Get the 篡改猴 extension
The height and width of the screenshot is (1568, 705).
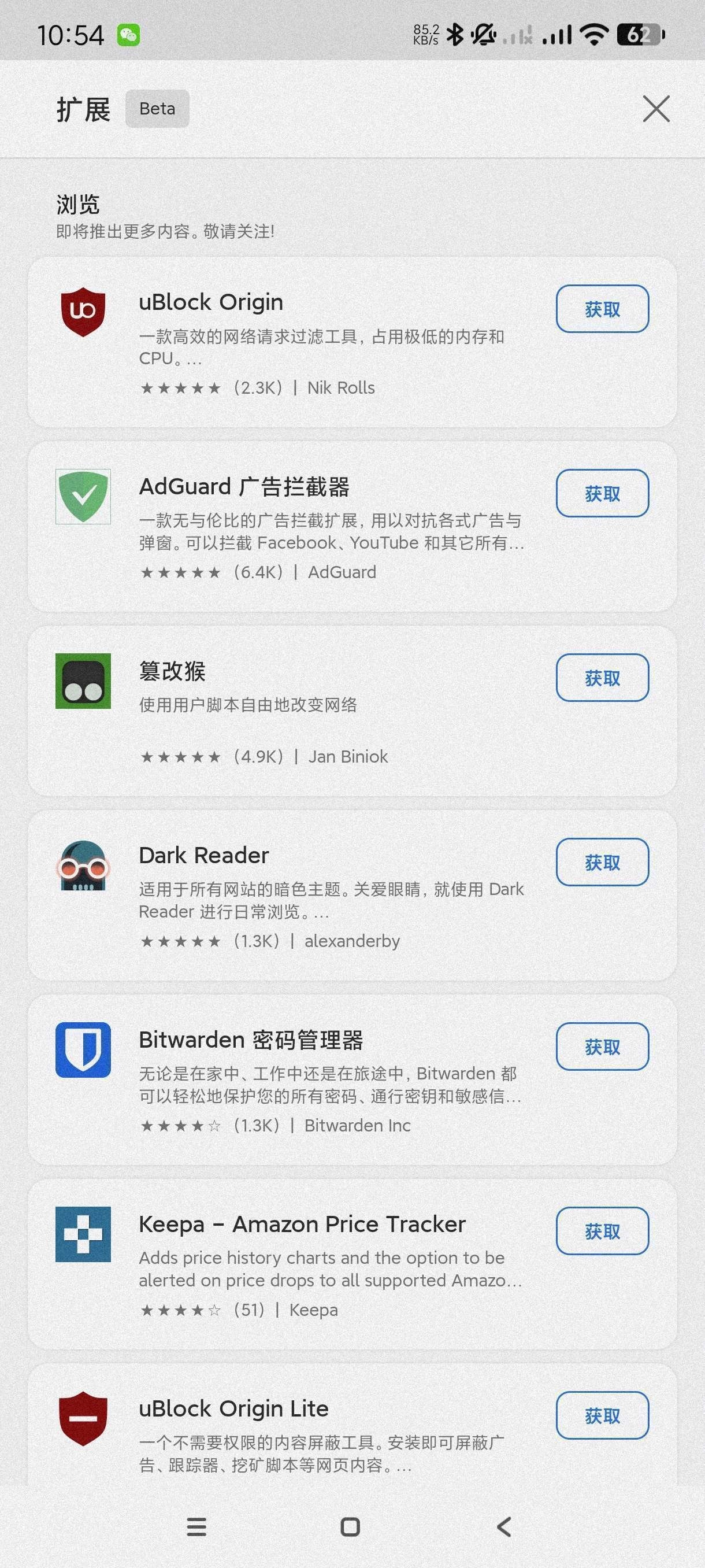tap(602, 678)
